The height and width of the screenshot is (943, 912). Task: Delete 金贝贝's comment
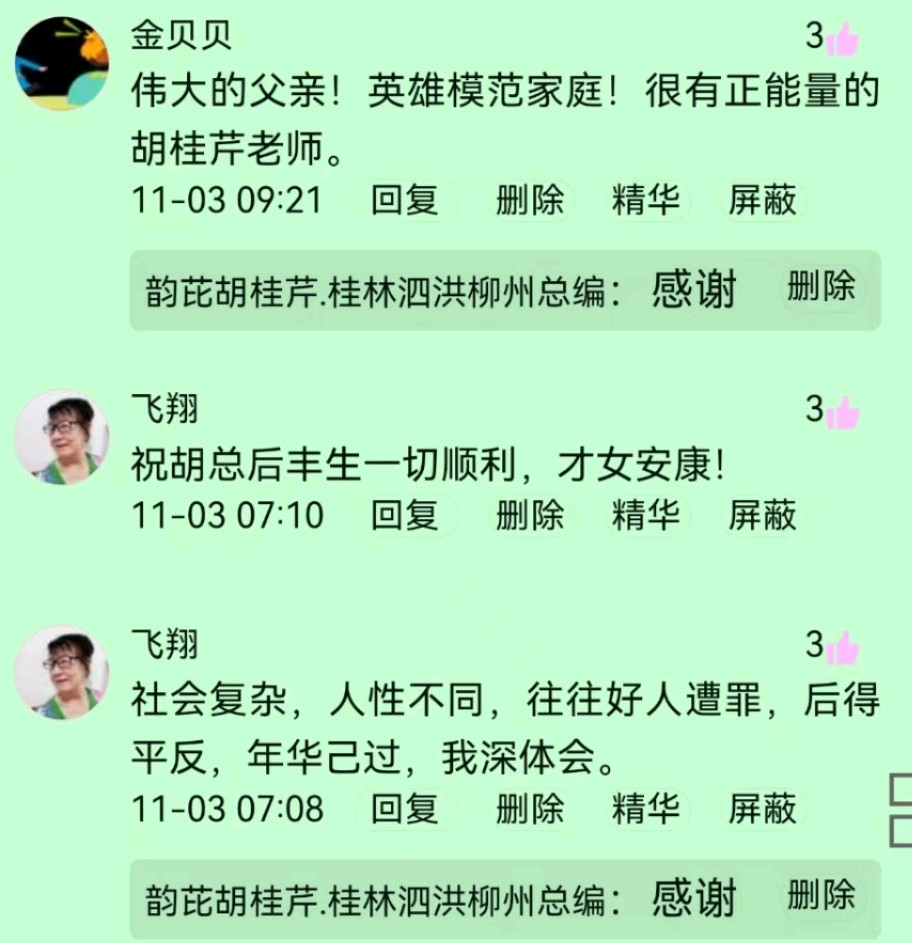click(530, 201)
